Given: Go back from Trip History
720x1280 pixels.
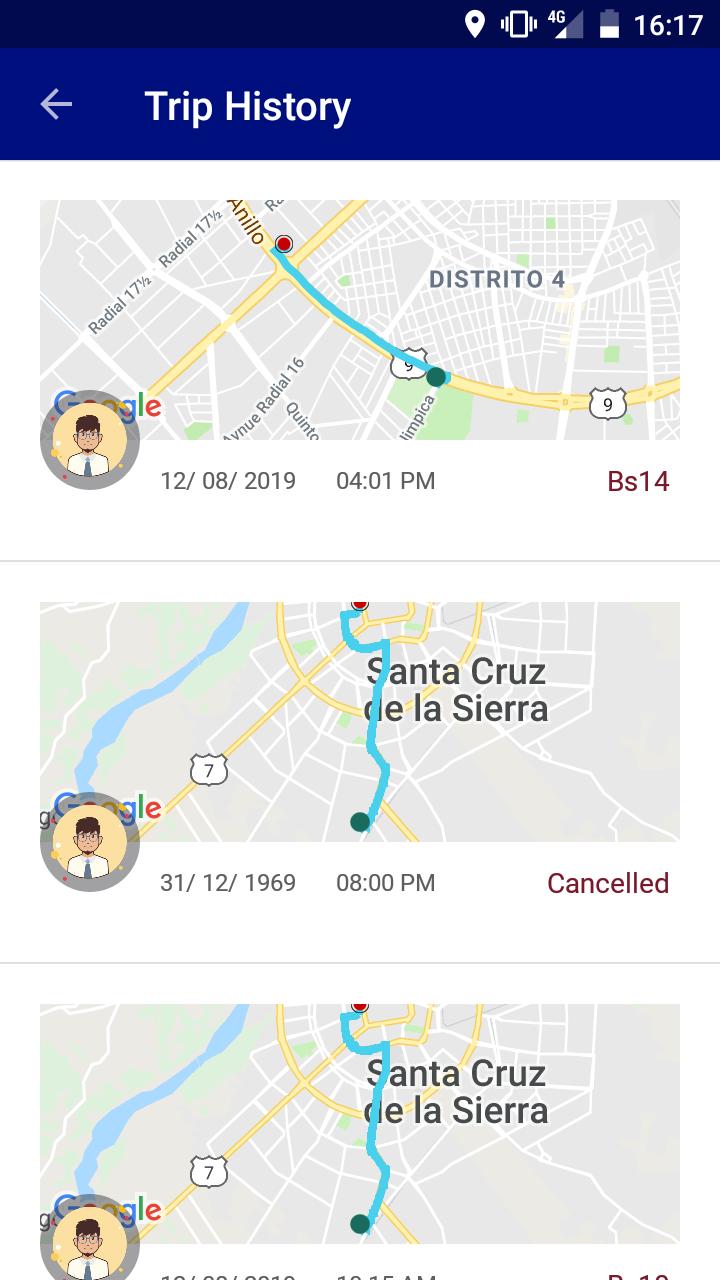Looking at the screenshot, I should click(56, 104).
